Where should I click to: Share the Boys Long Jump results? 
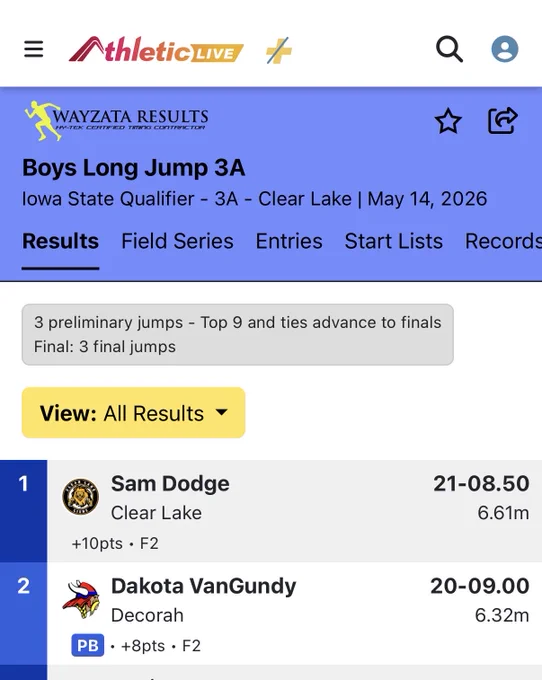[x=503, y=121]
